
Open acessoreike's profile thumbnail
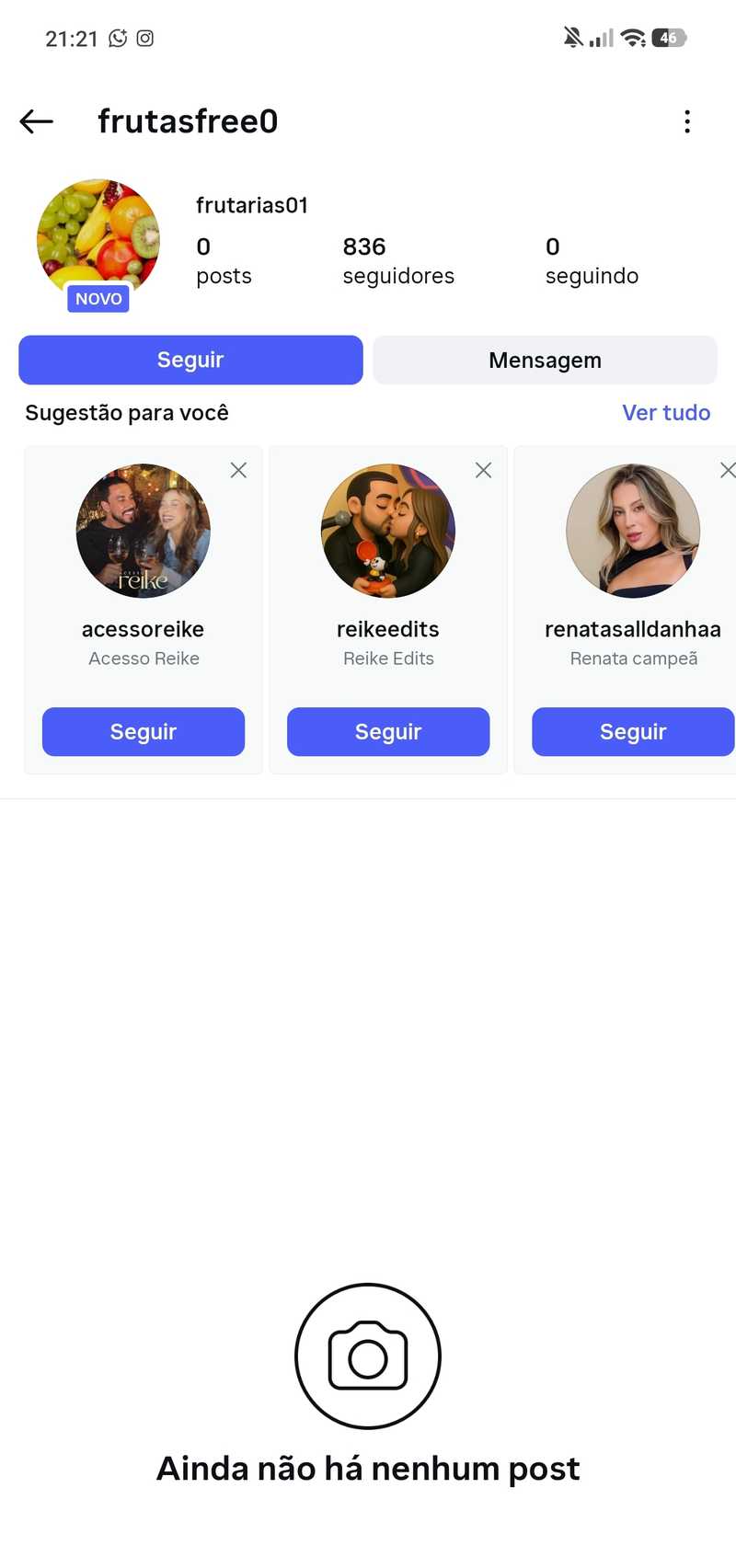[x=143, y=531]
